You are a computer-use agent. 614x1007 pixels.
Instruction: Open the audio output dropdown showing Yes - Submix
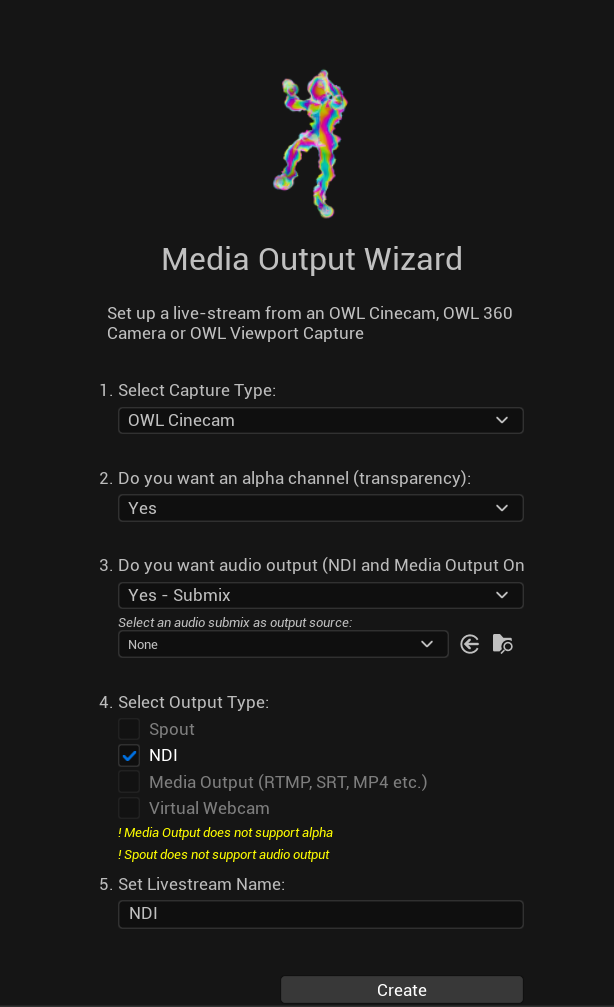(x=320, y=595)
